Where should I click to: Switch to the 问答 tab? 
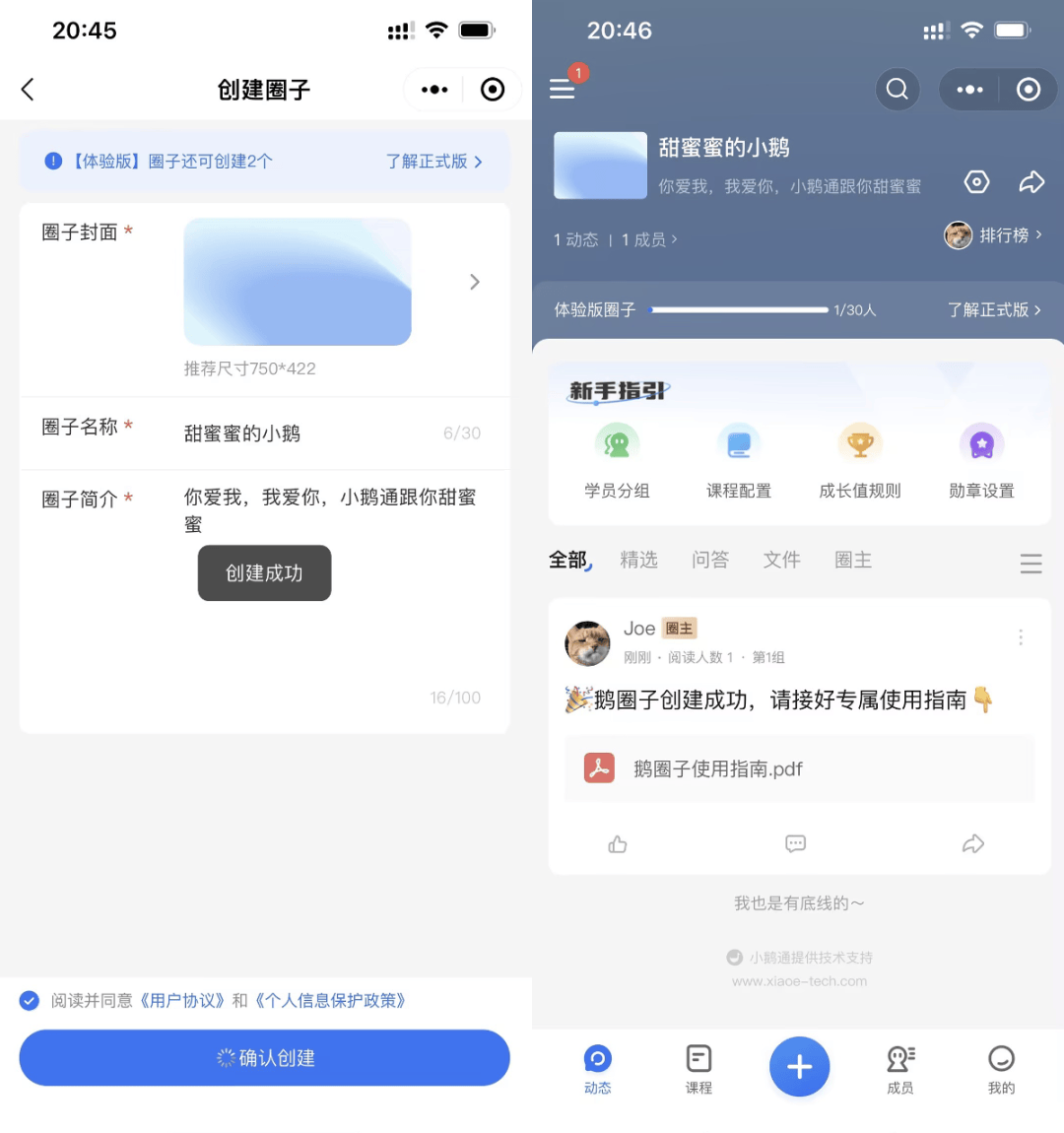710,561
